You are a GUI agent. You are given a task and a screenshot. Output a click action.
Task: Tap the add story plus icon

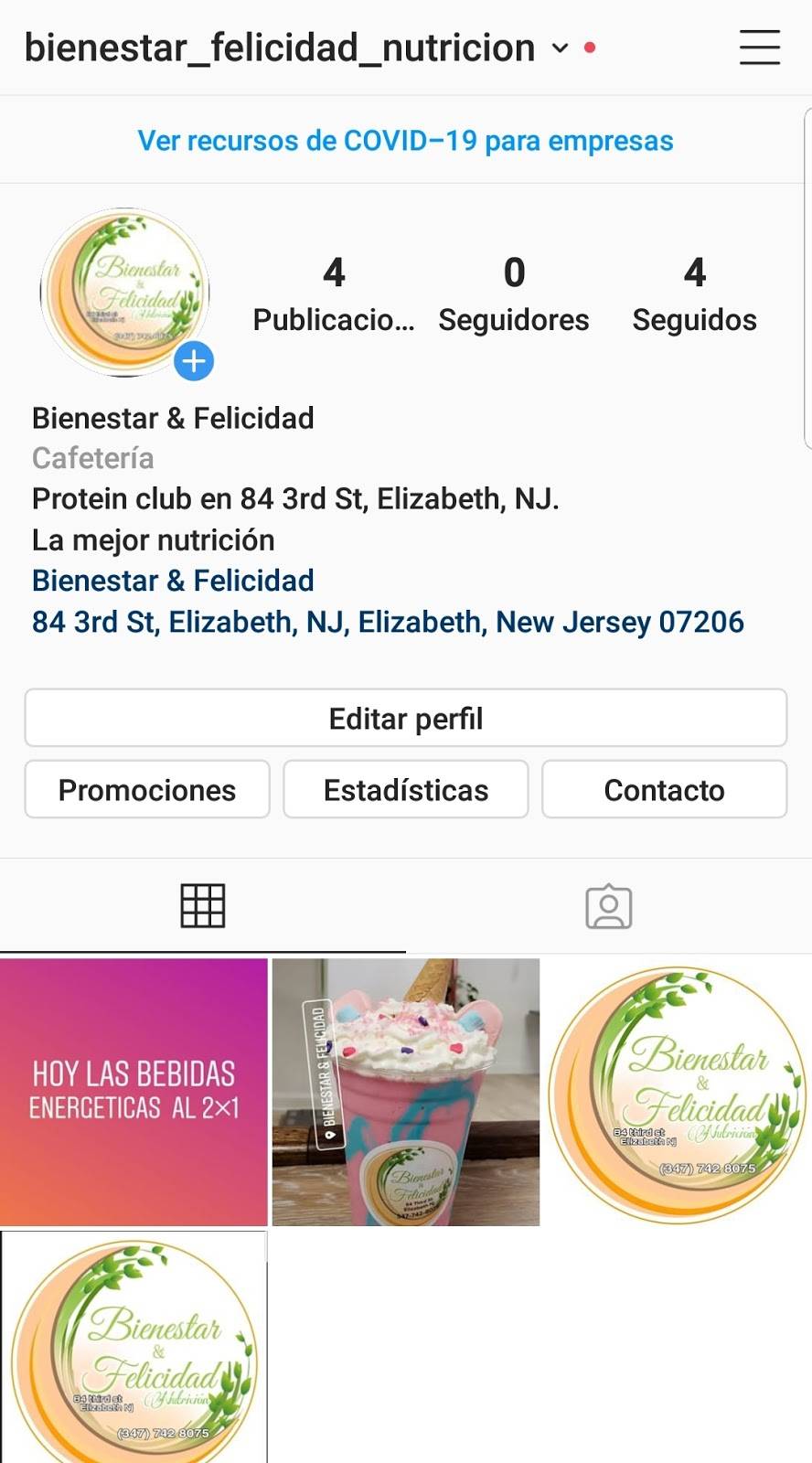(x=193, y=361)
